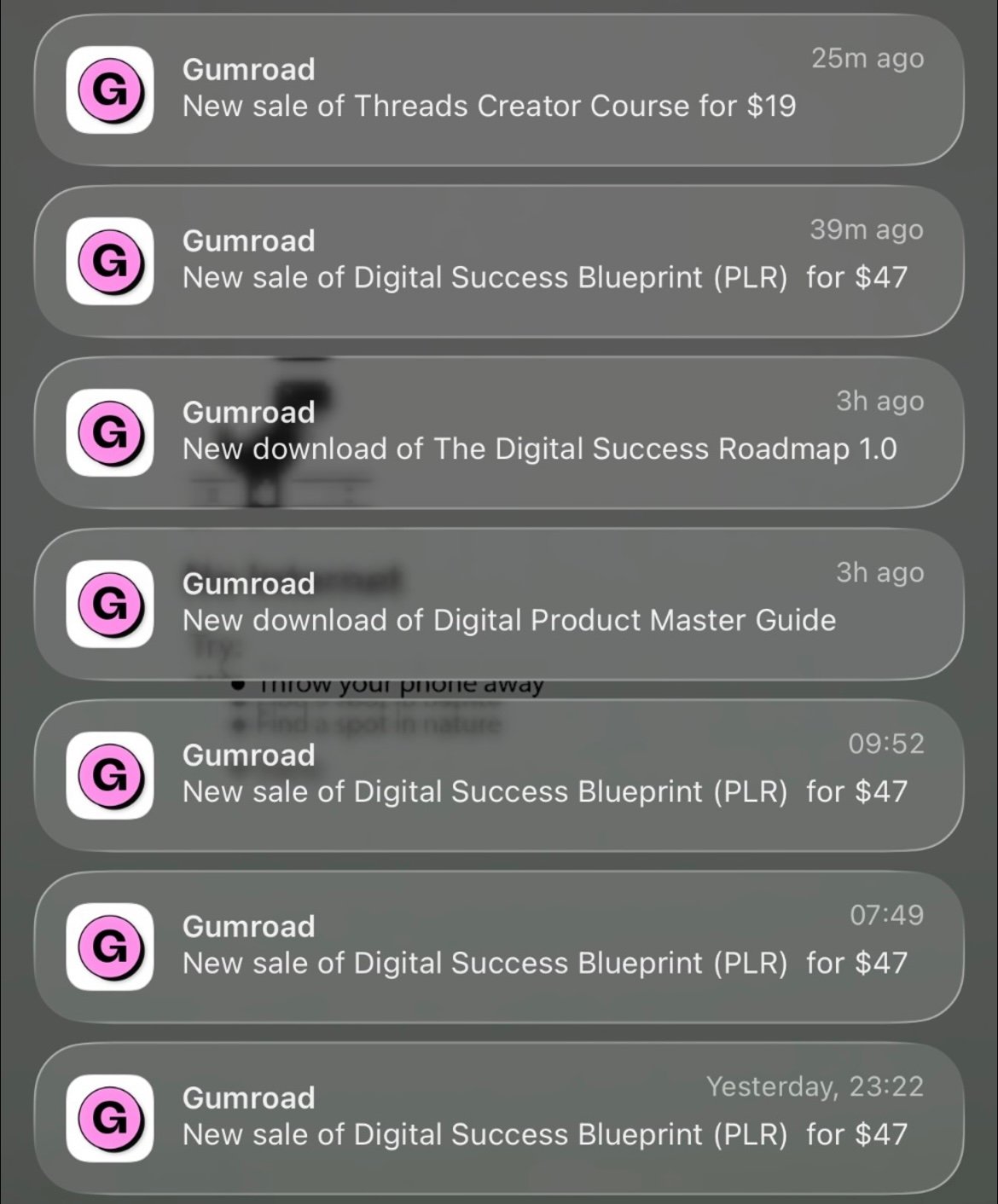Tap the 07:49 Digital Success Blueprint sale notification
The width and height of the screenshot is (998, 1204).
pyautogui.click(x=499, y=946)
